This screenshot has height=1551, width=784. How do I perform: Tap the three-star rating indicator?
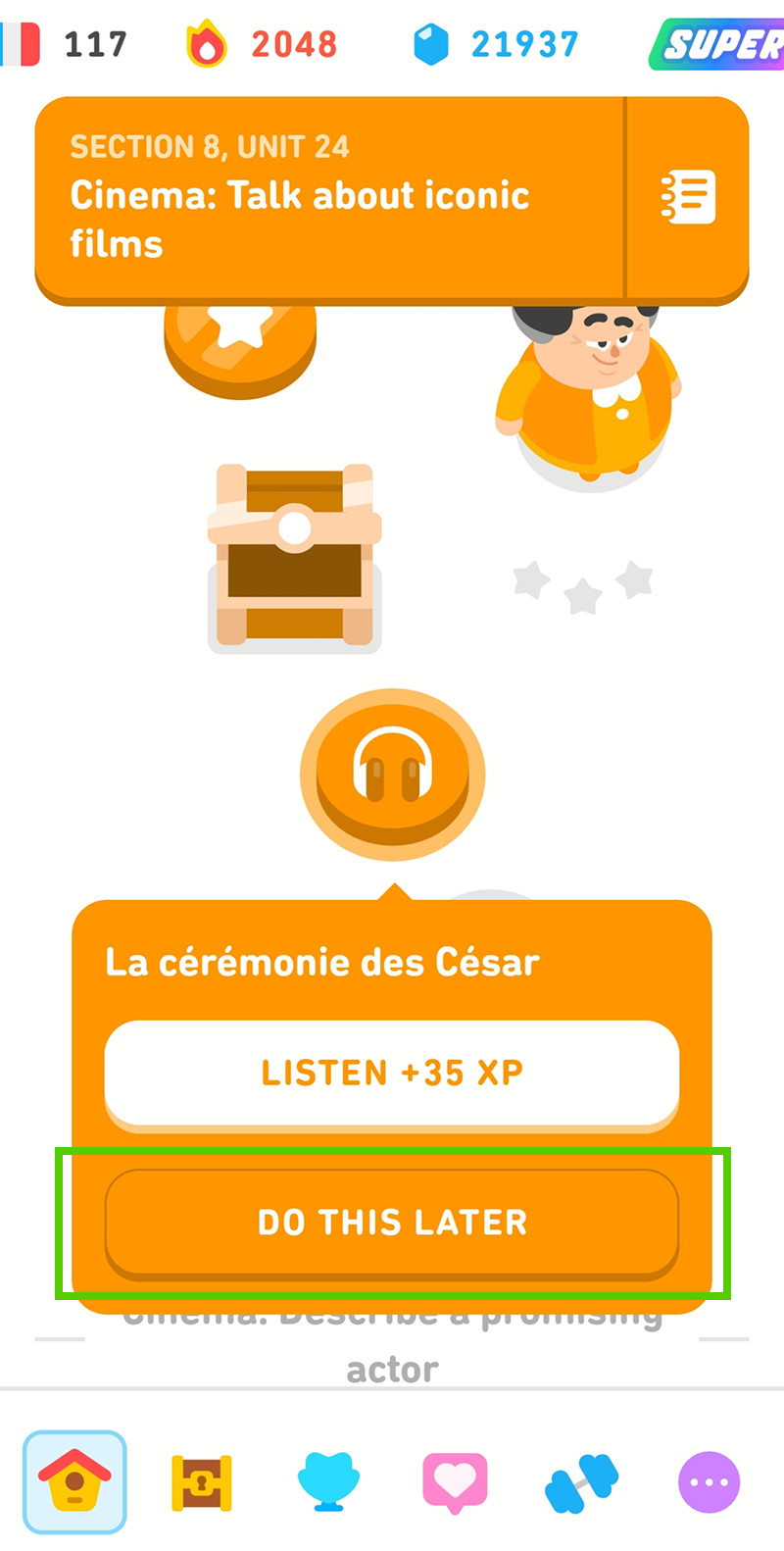(x=583, y=583)
